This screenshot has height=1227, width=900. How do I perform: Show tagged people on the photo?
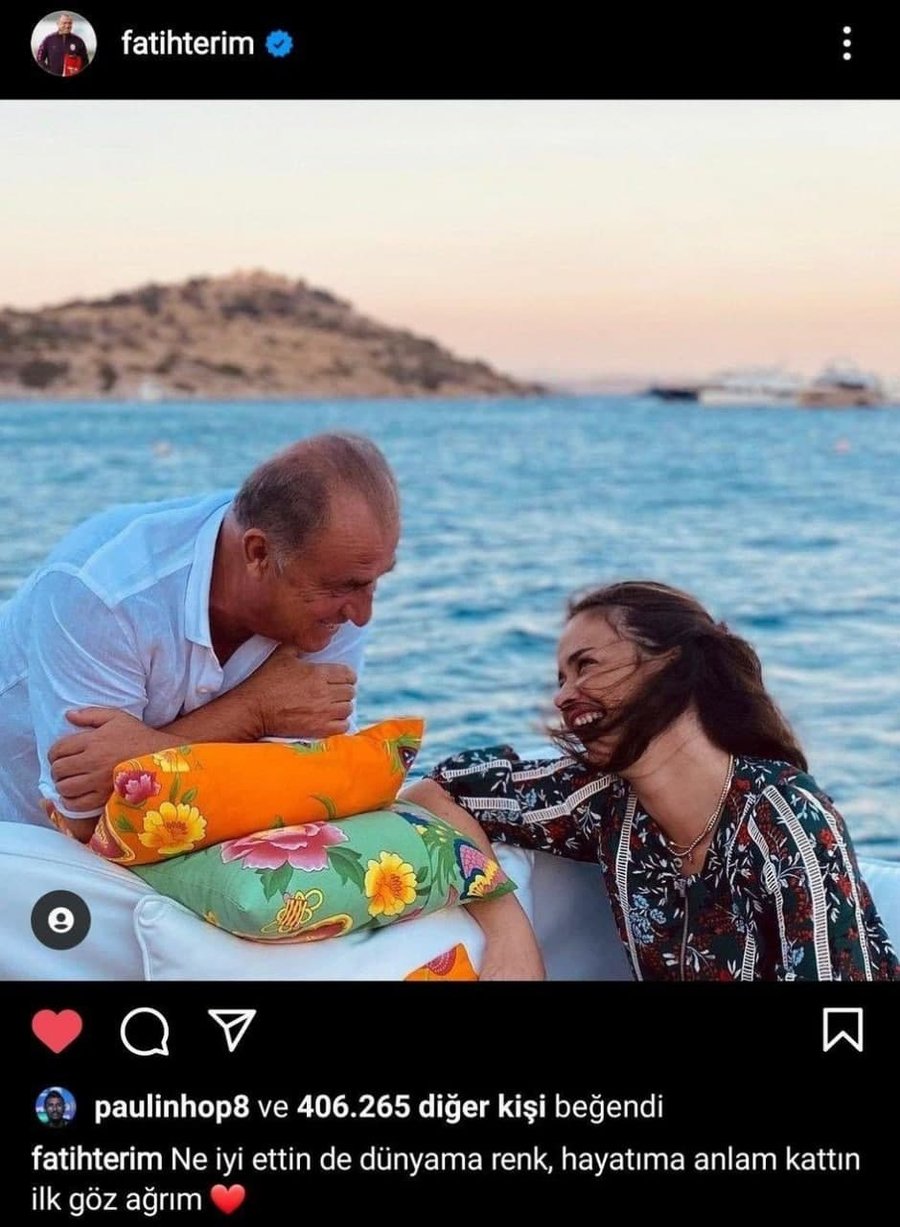point(60,919)
